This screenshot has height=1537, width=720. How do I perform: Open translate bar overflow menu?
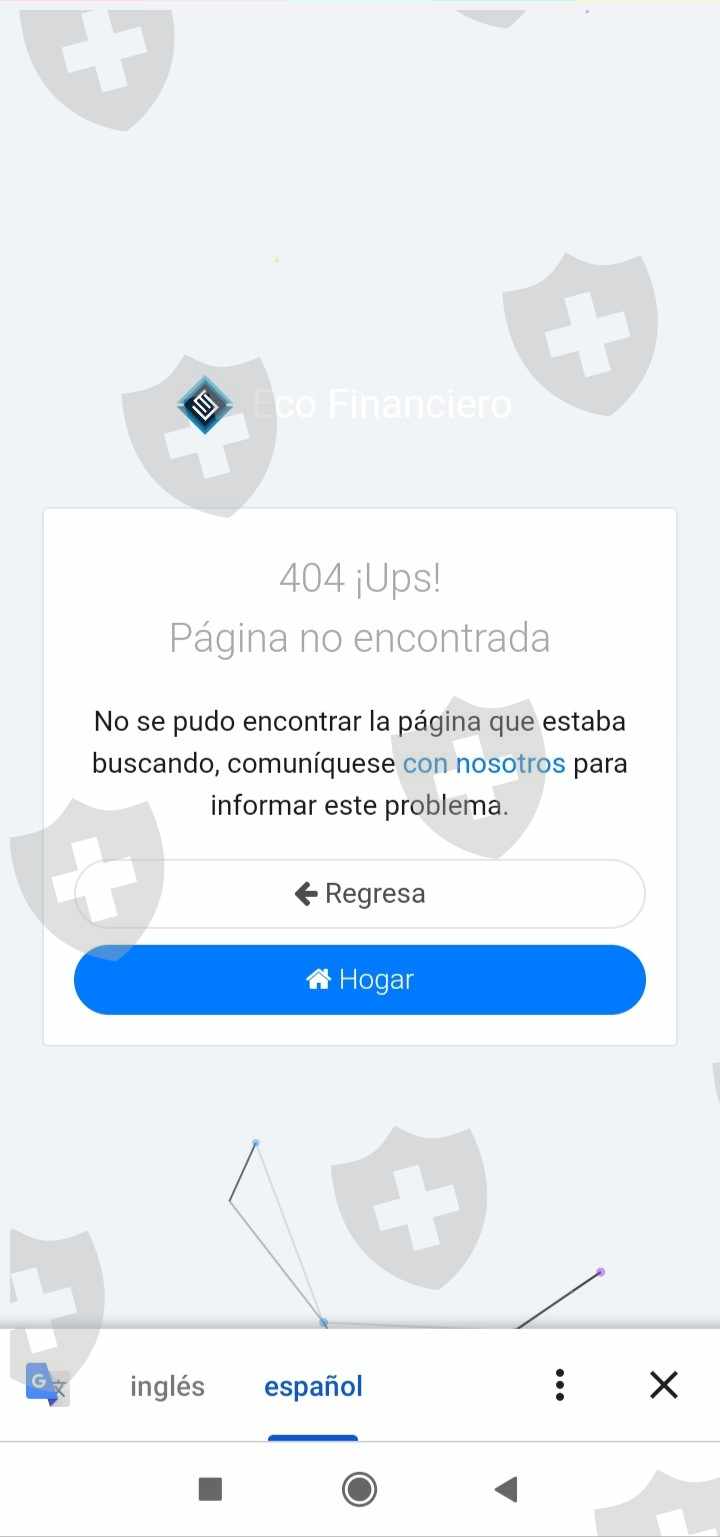point(560,1385)
